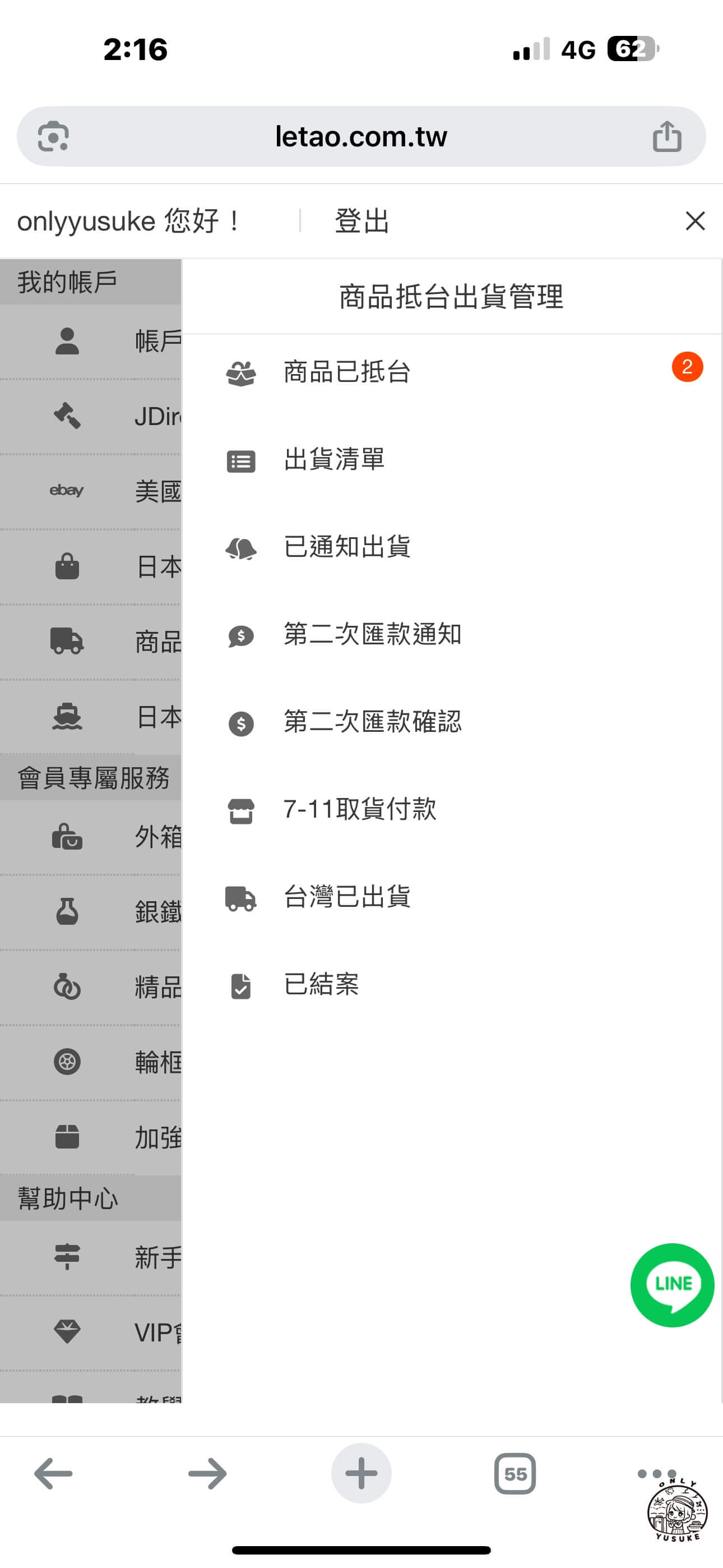Click the 出貨清單 list icon
The image size is (723, 1568).
241,460
